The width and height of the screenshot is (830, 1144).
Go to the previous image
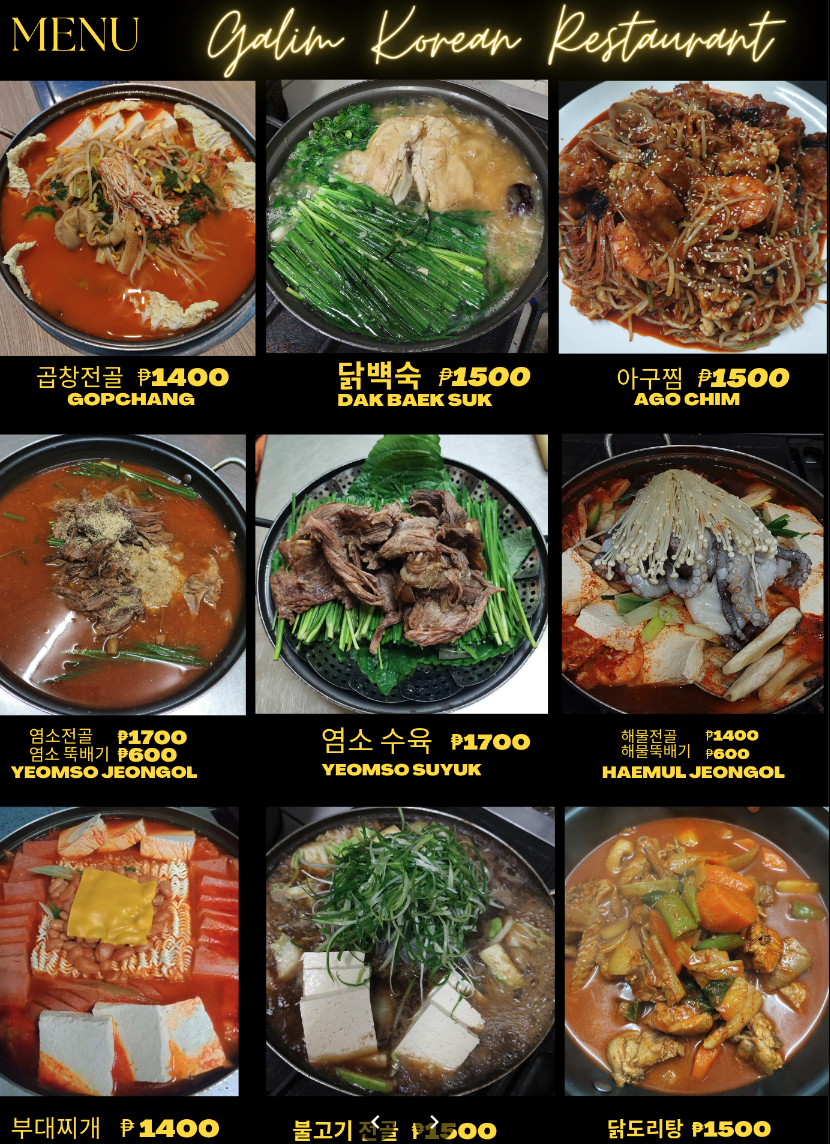coord(376,1121)
